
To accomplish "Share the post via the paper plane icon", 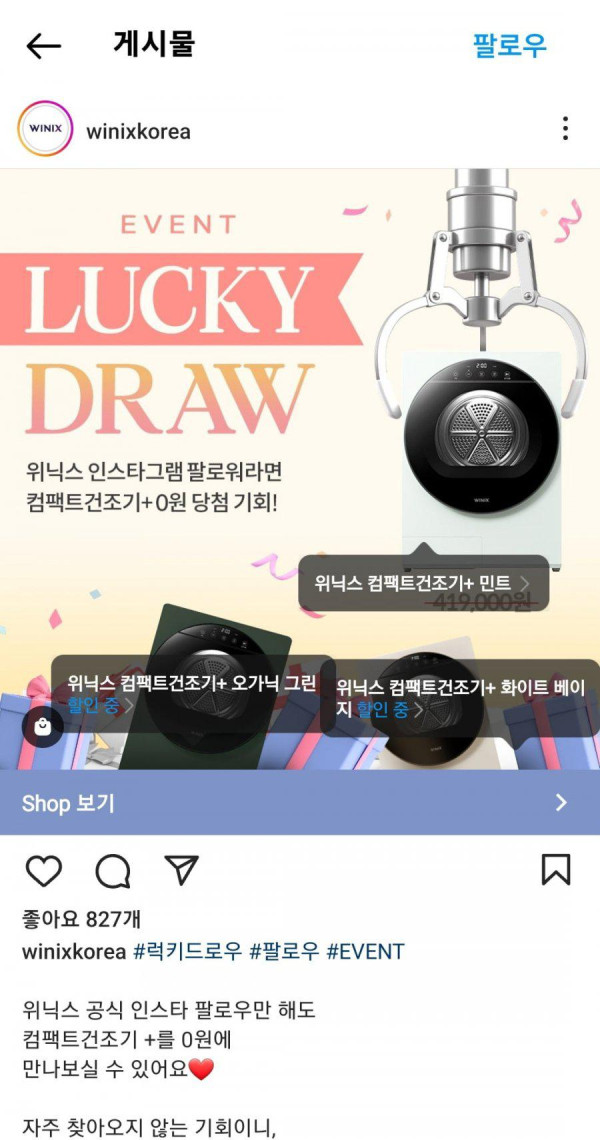I will (x=181, y=870).
